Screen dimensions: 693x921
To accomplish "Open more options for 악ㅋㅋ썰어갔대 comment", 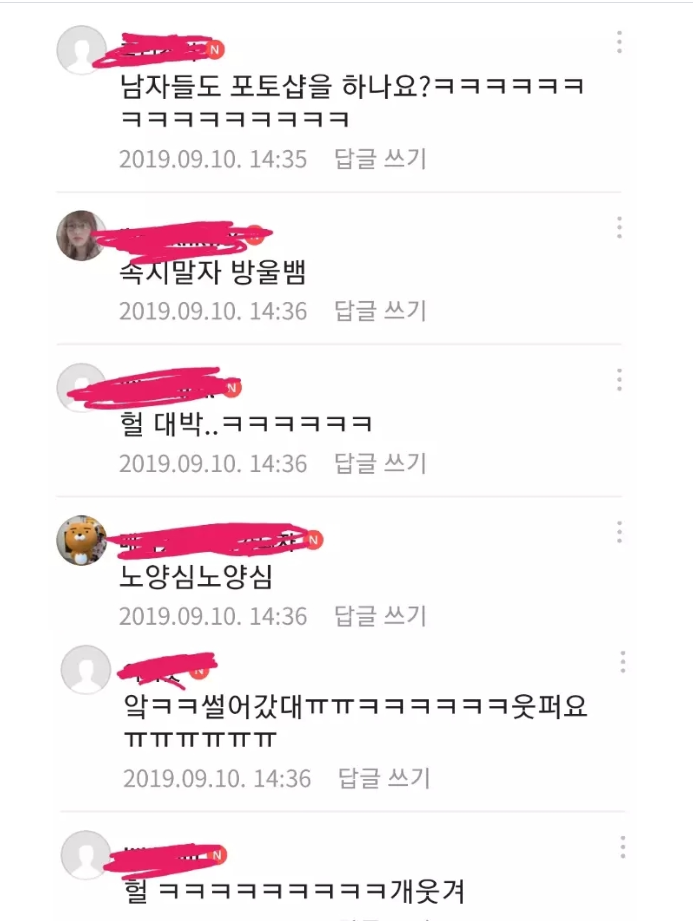I will (x=623, y=662).
